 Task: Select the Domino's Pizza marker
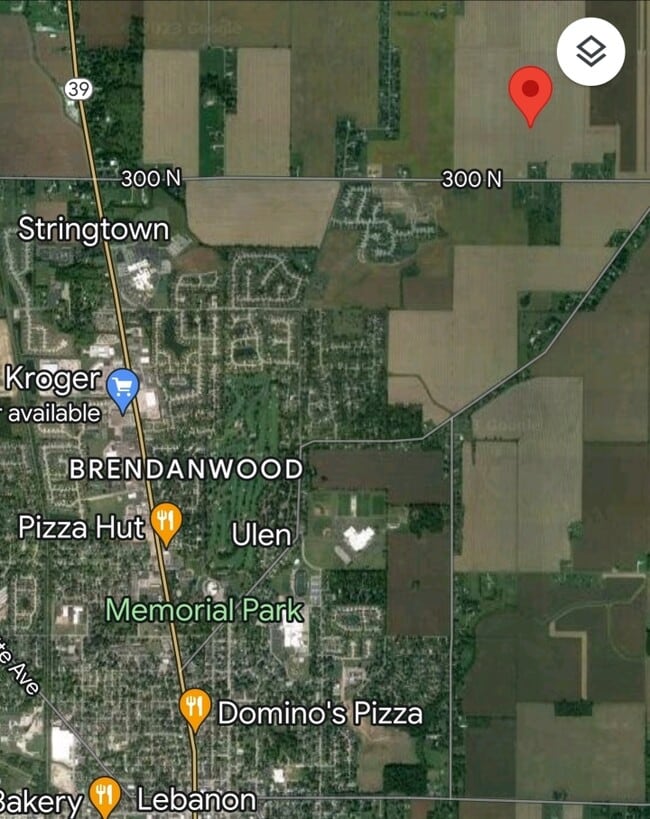tap(195, 707)
